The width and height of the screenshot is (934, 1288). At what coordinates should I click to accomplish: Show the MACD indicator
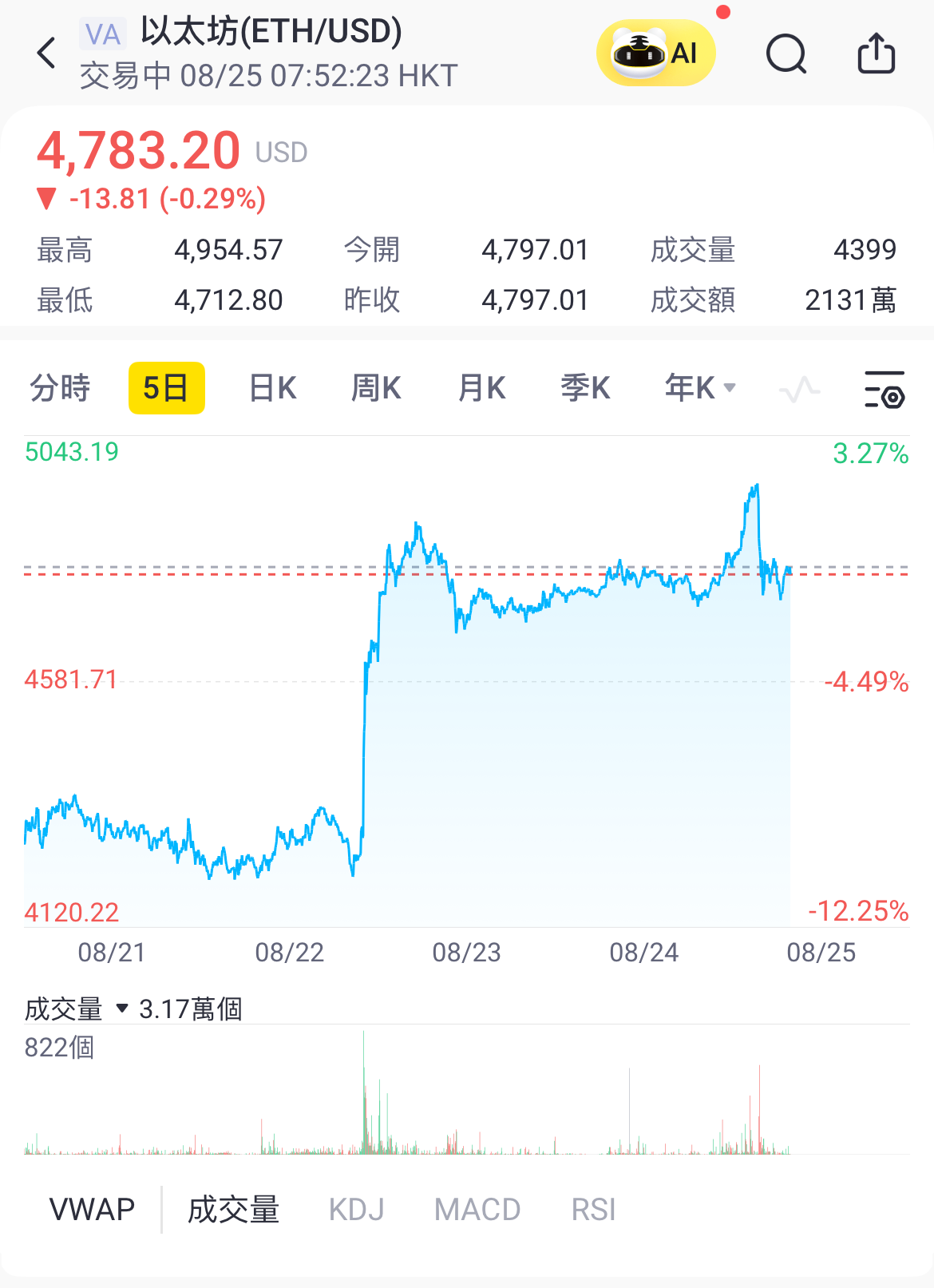pos(477,1210)
